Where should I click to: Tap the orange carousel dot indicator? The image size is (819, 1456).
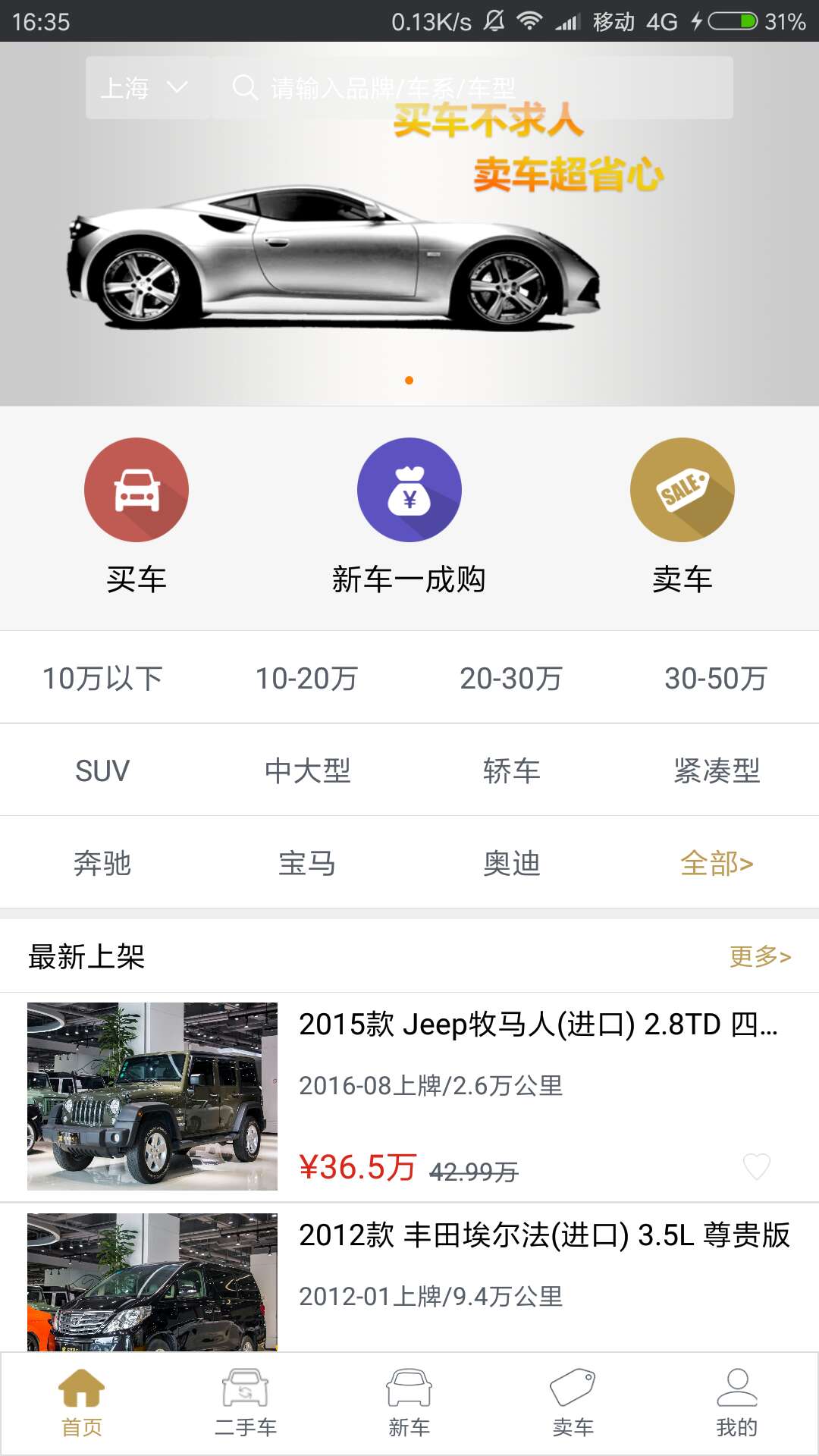click(409, 381)
